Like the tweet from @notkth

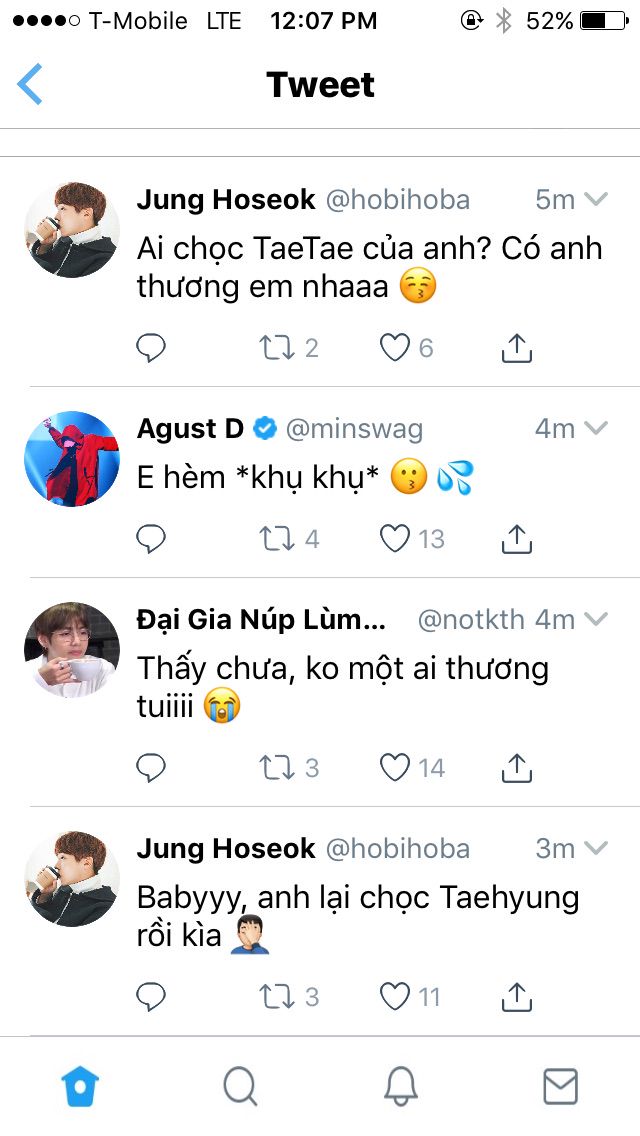pyautogui.click(x=395, y=767)
